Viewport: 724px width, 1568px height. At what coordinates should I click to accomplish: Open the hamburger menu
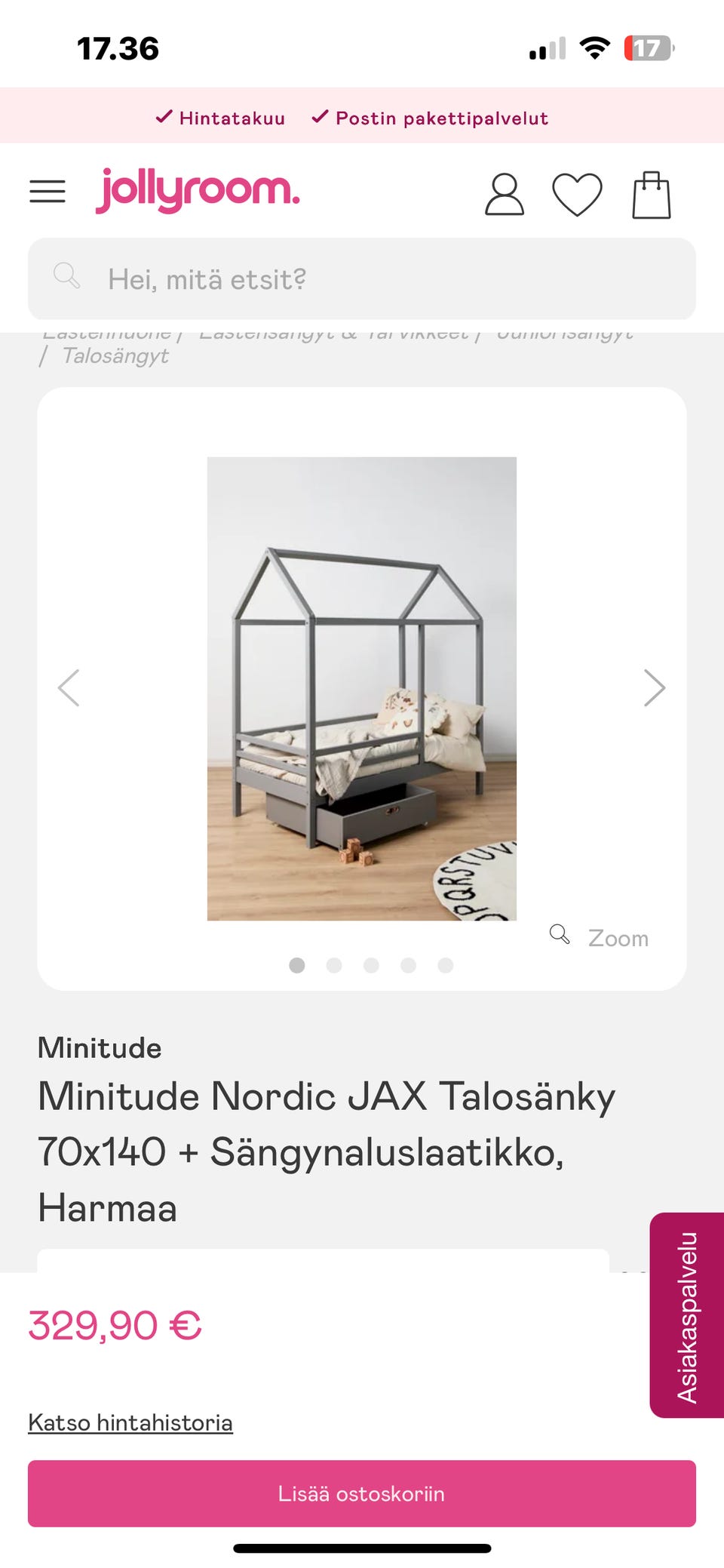(47, 192)
